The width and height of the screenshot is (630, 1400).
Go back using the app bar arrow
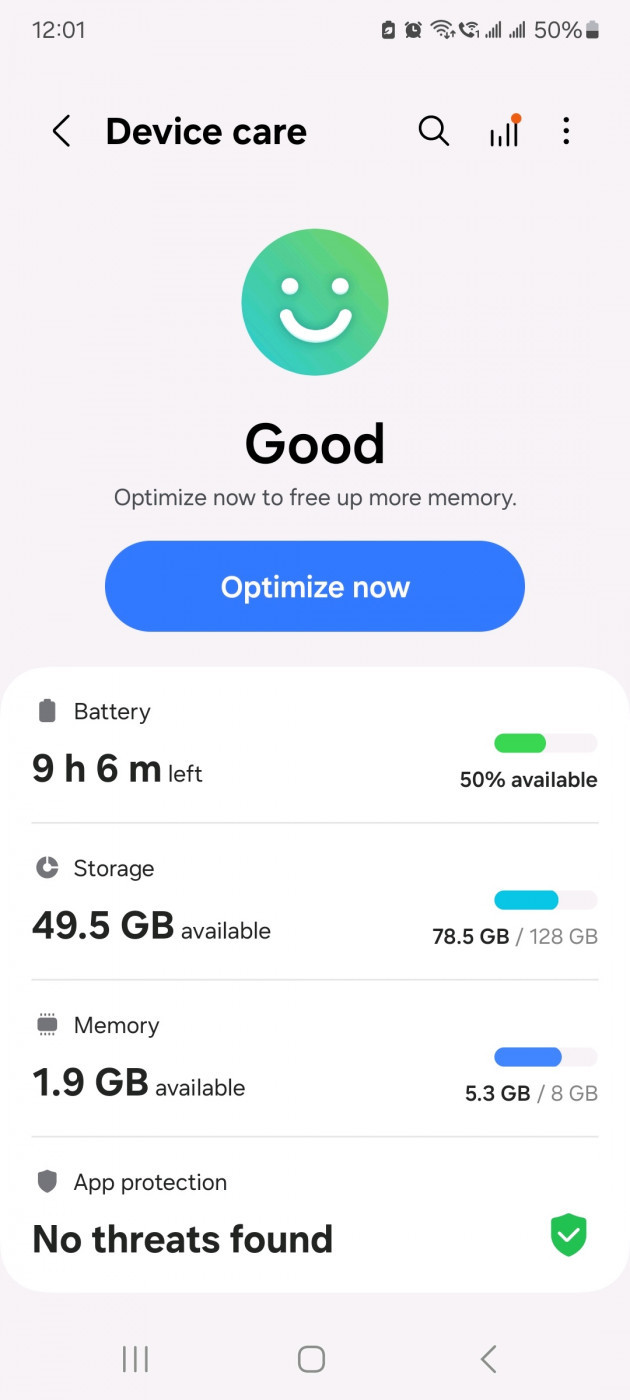click(62, 131)
